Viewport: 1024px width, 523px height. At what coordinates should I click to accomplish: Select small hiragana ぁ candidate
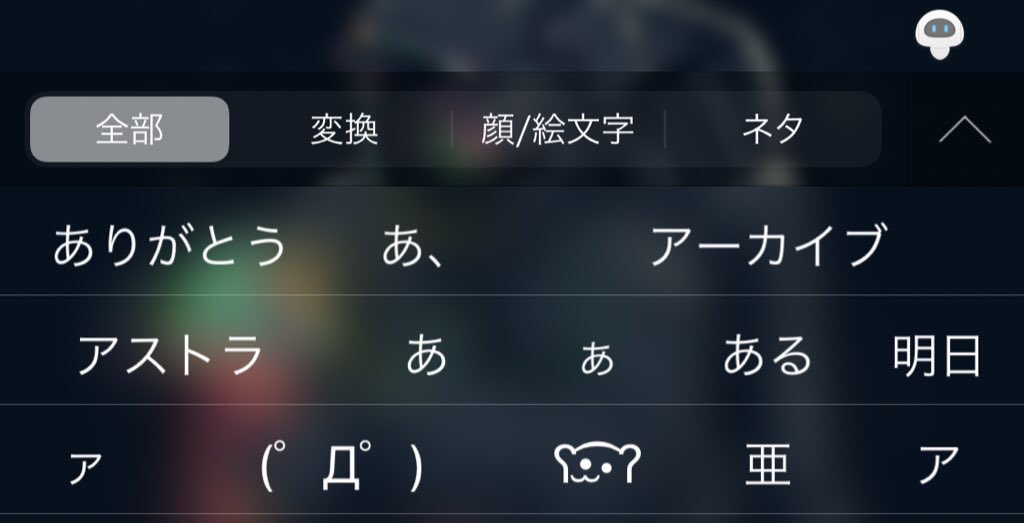(597, 358)
